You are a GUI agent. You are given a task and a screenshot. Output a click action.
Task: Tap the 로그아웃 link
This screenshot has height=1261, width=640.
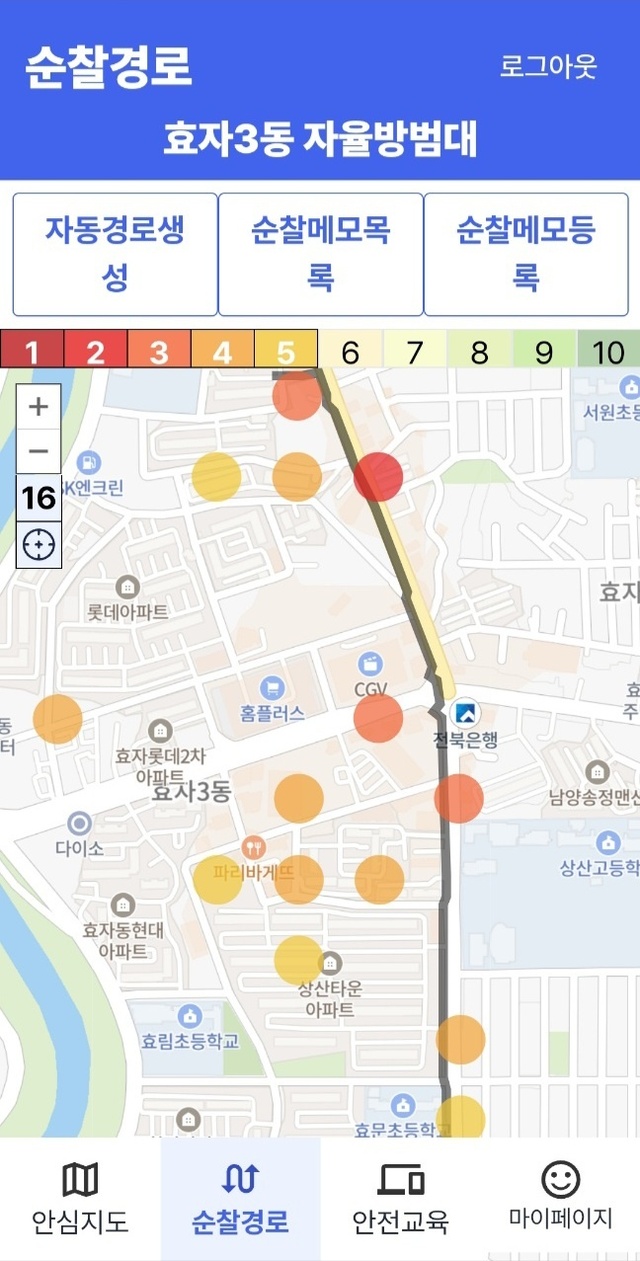pos(548,66)
